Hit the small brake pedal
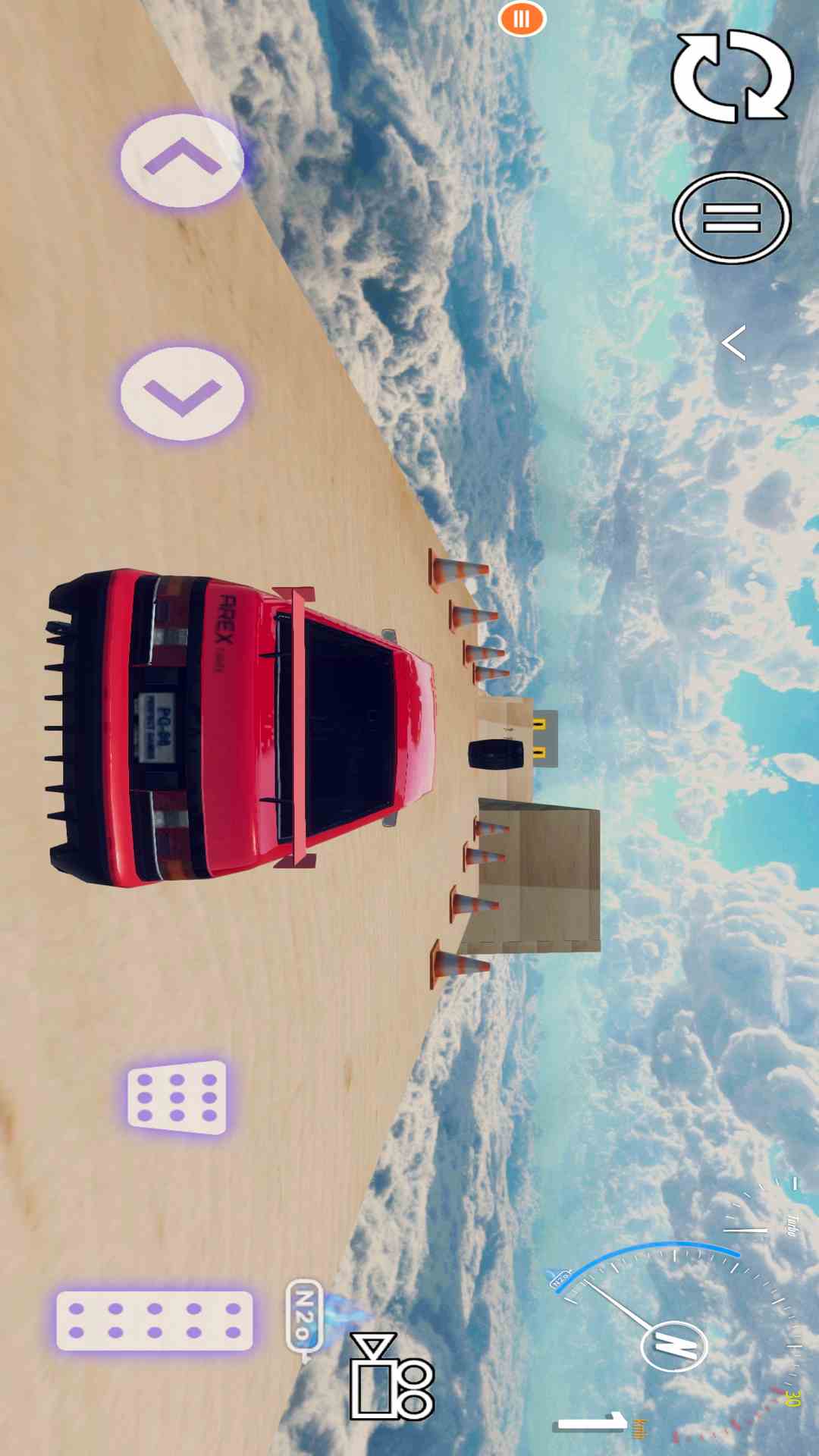819x1456 pixels. tap(177, 1097)
